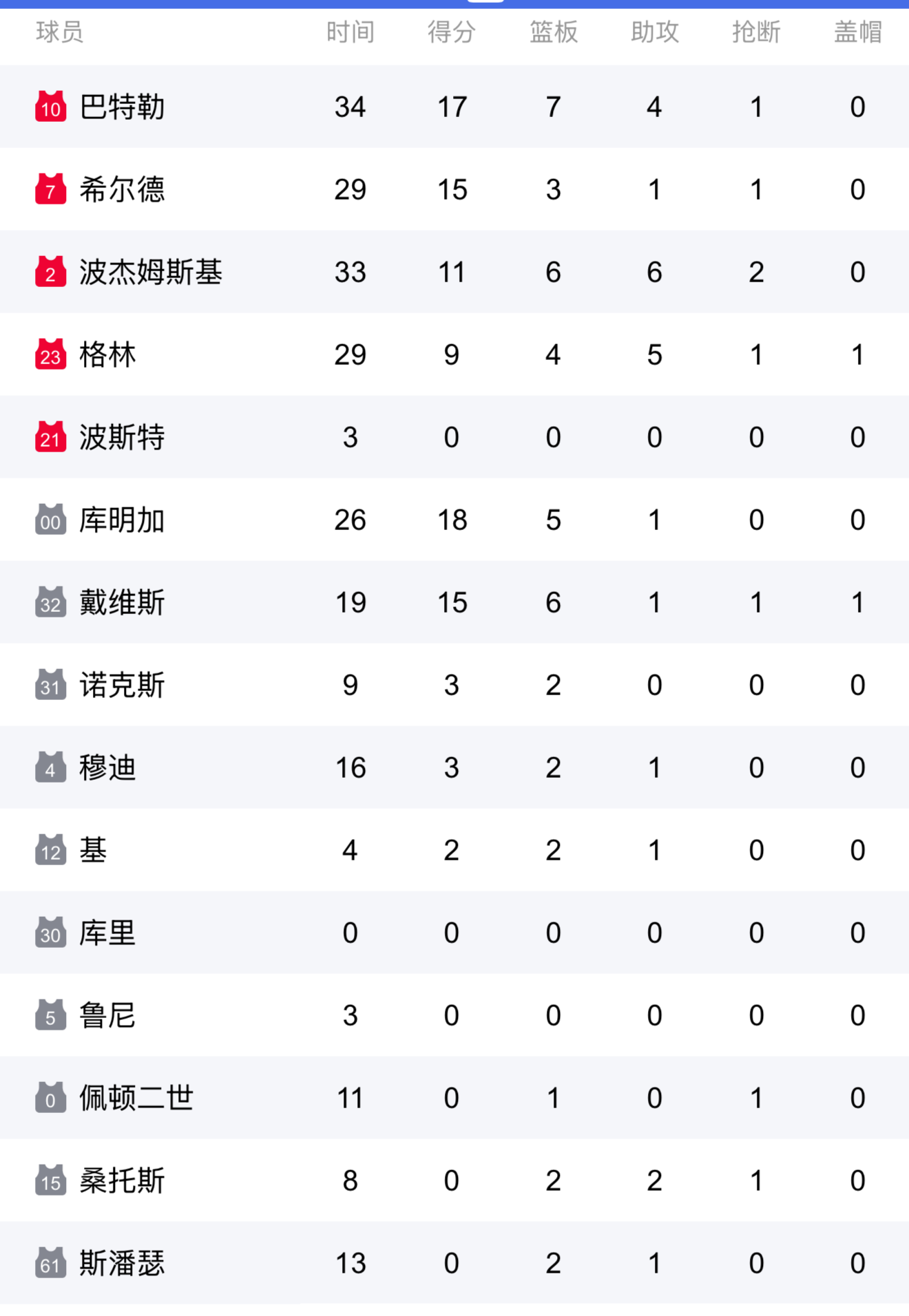Screen dimensions: 909x1316
Task: Select the gray 00 jersey icon next to 库明加
Action: 50,520
